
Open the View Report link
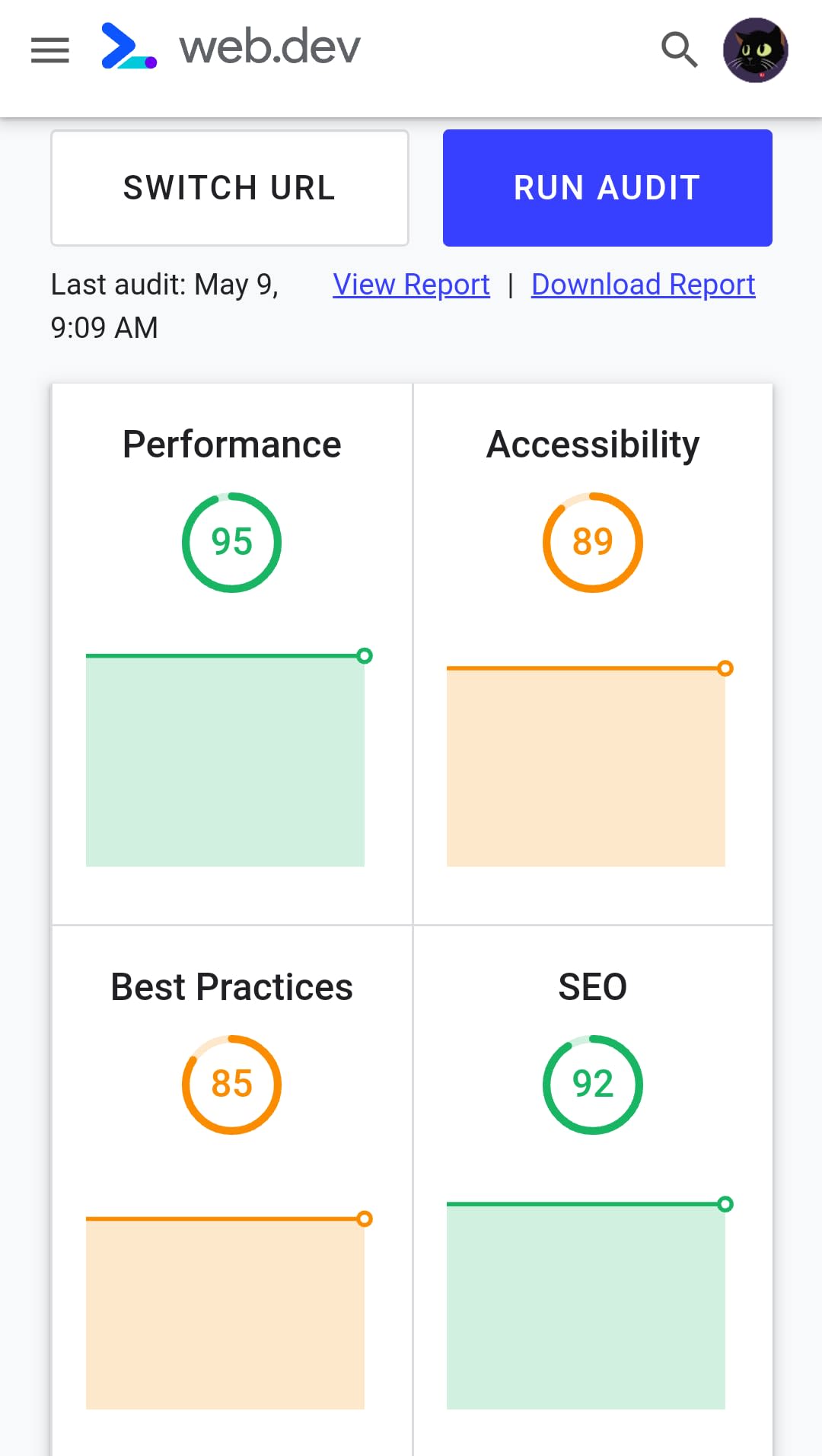tap(412, 285)
